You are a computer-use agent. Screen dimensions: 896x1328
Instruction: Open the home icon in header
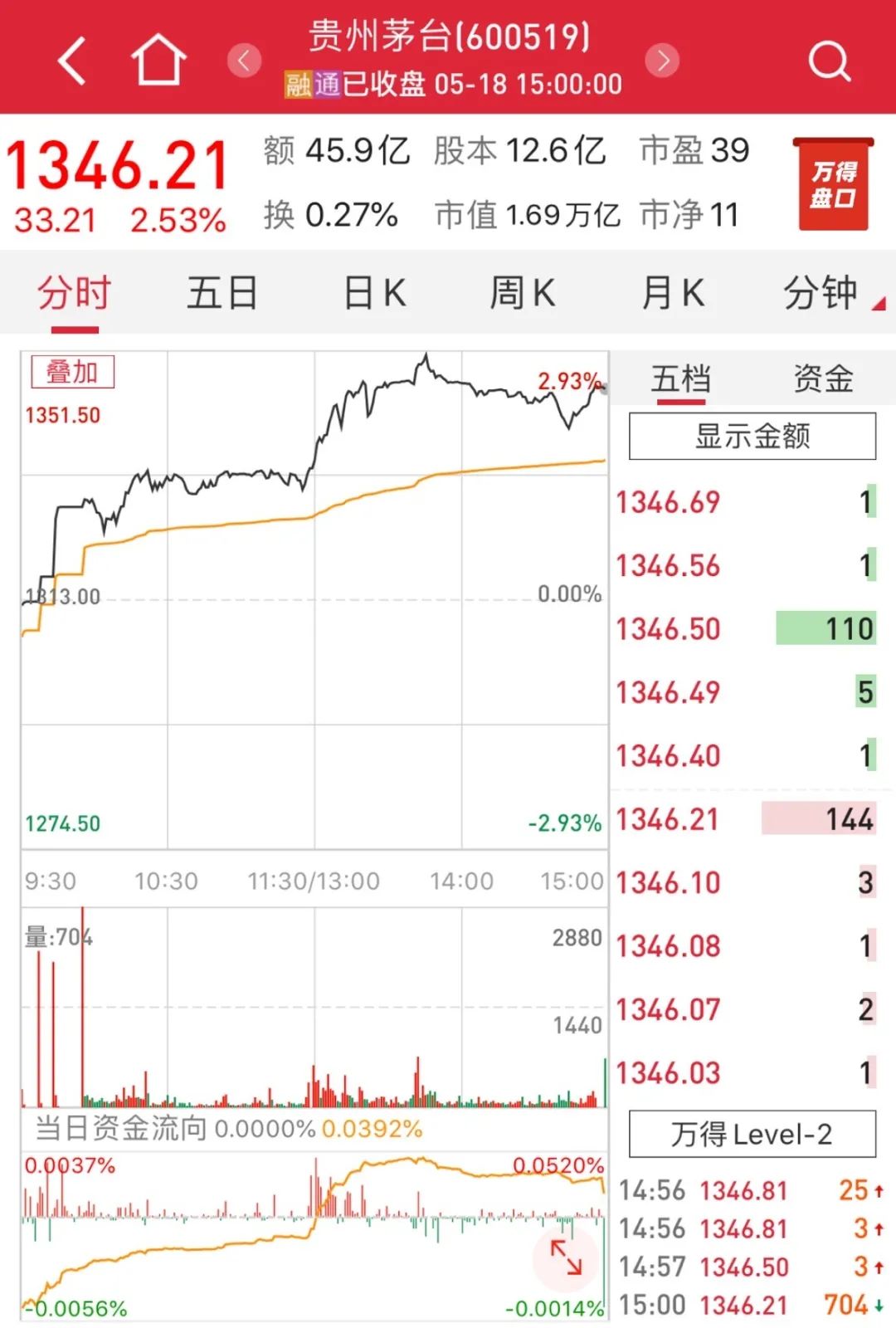(158, 60)
